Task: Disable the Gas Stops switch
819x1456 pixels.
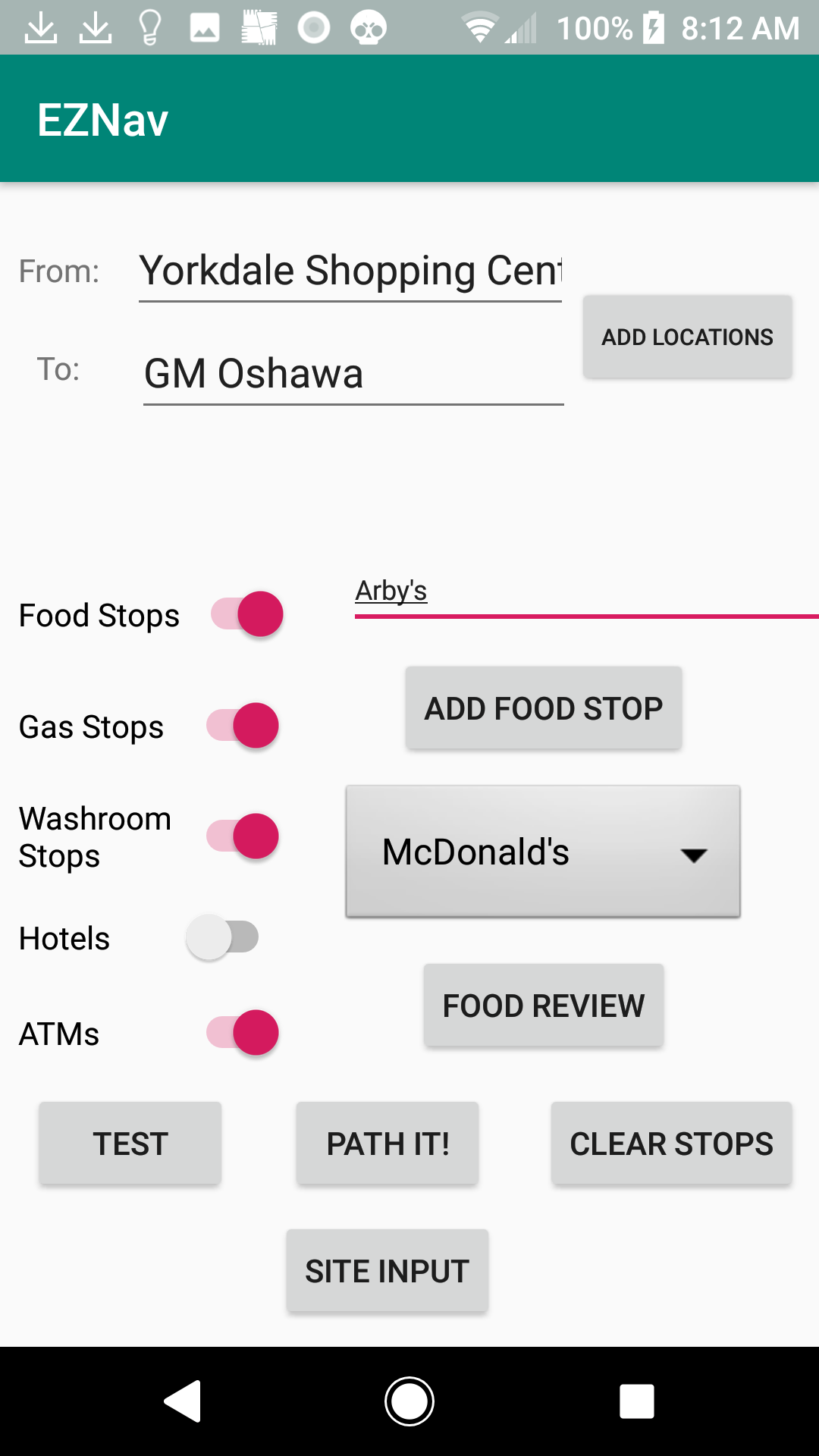Action: (243, 726)
